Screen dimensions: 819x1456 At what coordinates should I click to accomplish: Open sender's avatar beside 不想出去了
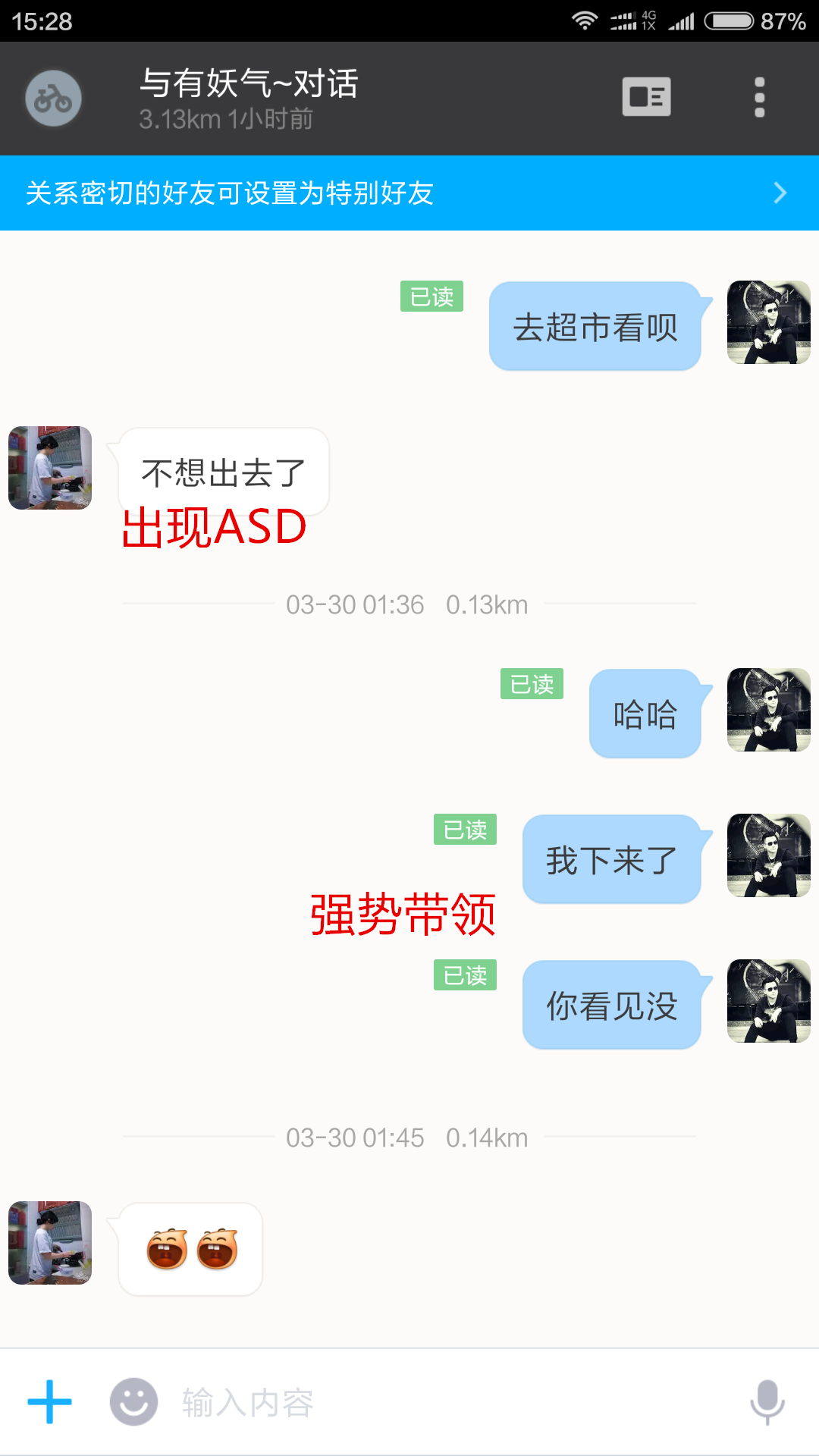click(50, 467)
